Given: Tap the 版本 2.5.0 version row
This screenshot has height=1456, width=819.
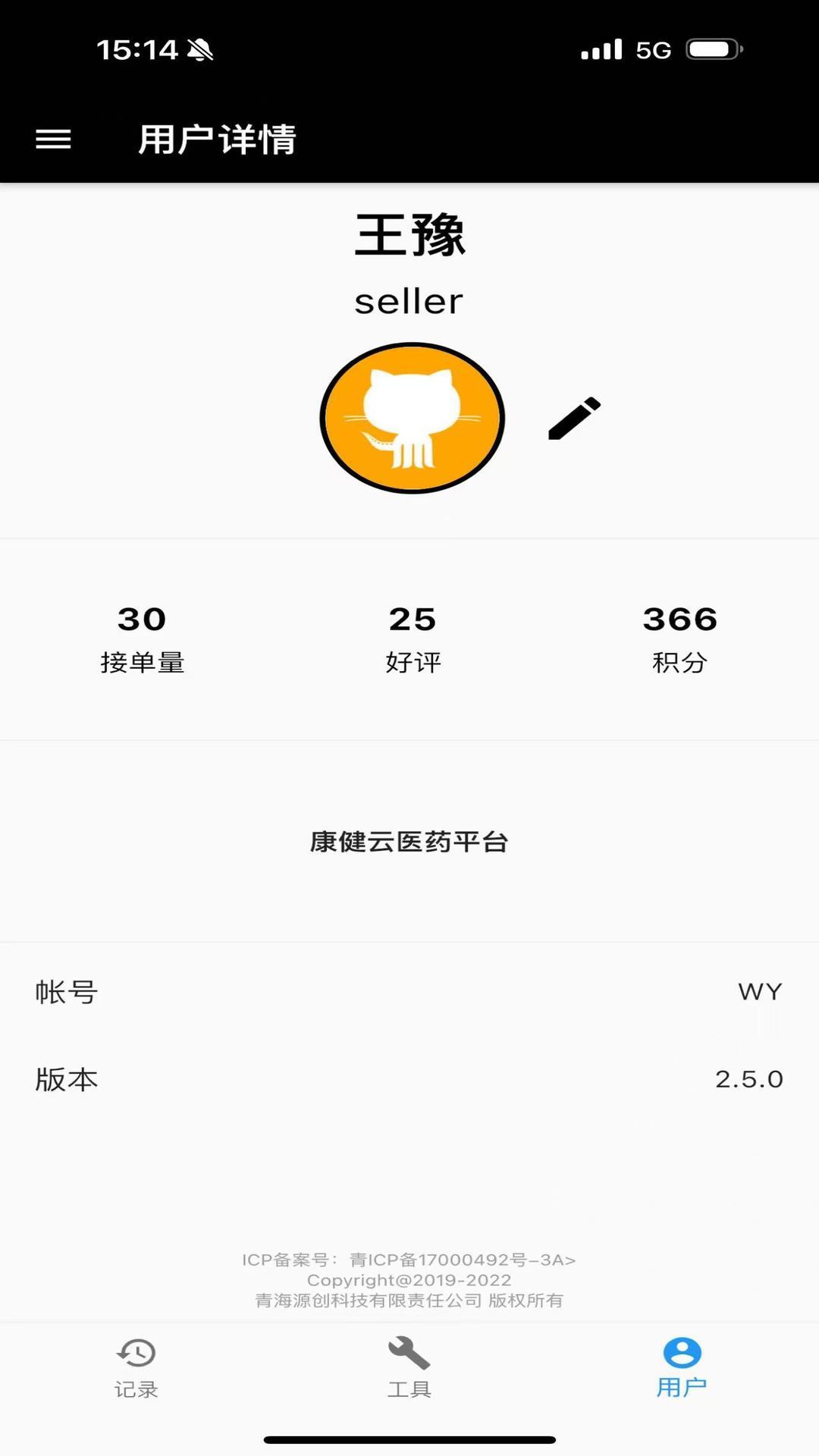Looking at the screenshot, I should pos(409,1080).
